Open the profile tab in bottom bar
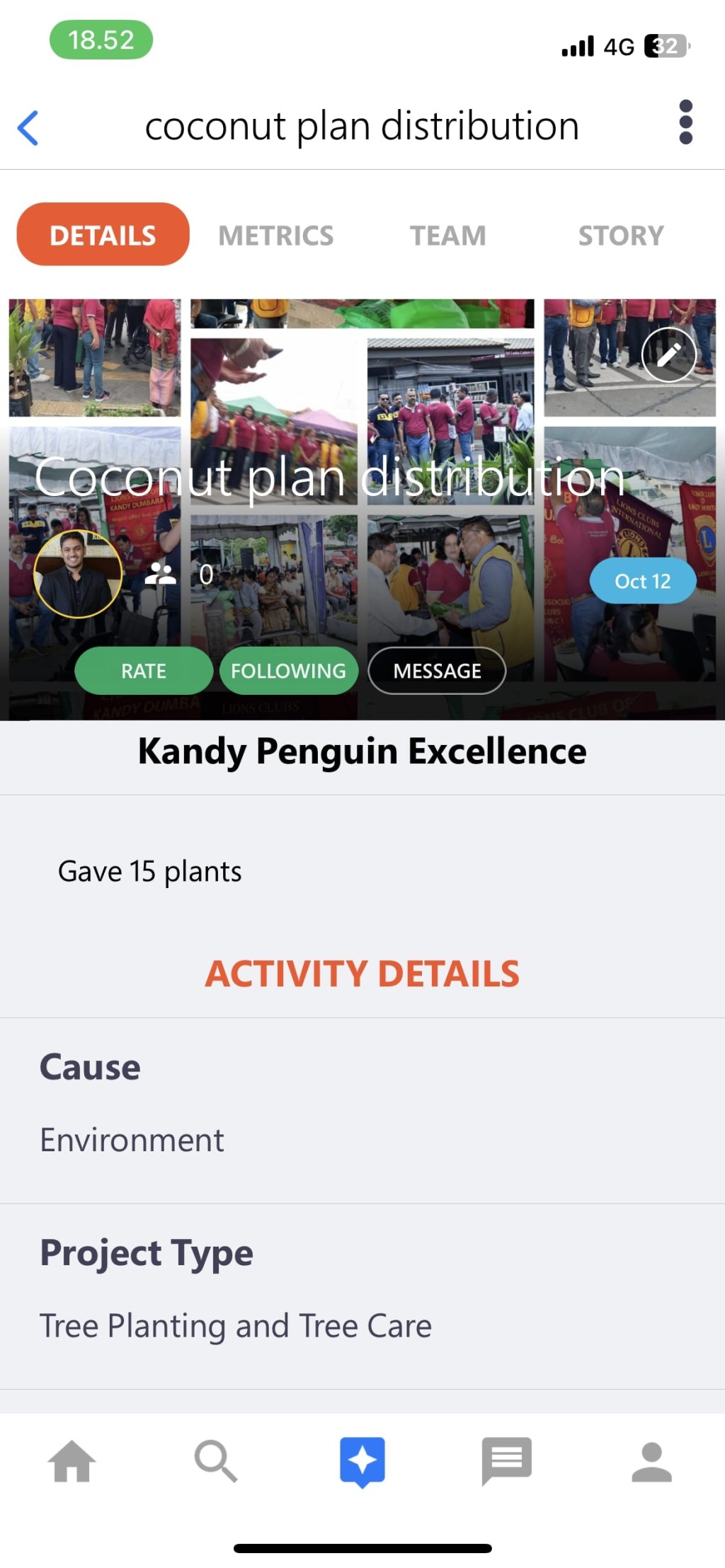 [651, 1462]
